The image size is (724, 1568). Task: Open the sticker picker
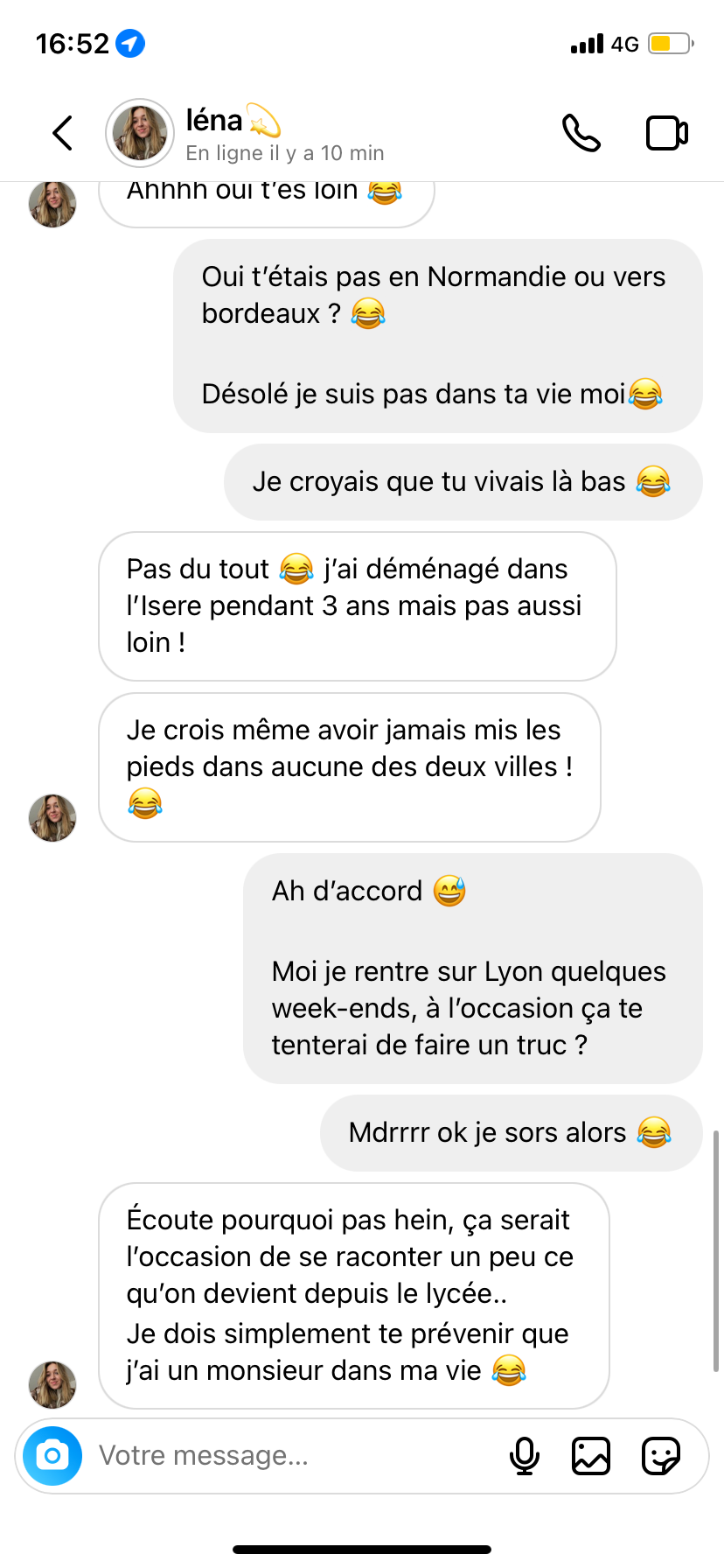coord(661,1456)
